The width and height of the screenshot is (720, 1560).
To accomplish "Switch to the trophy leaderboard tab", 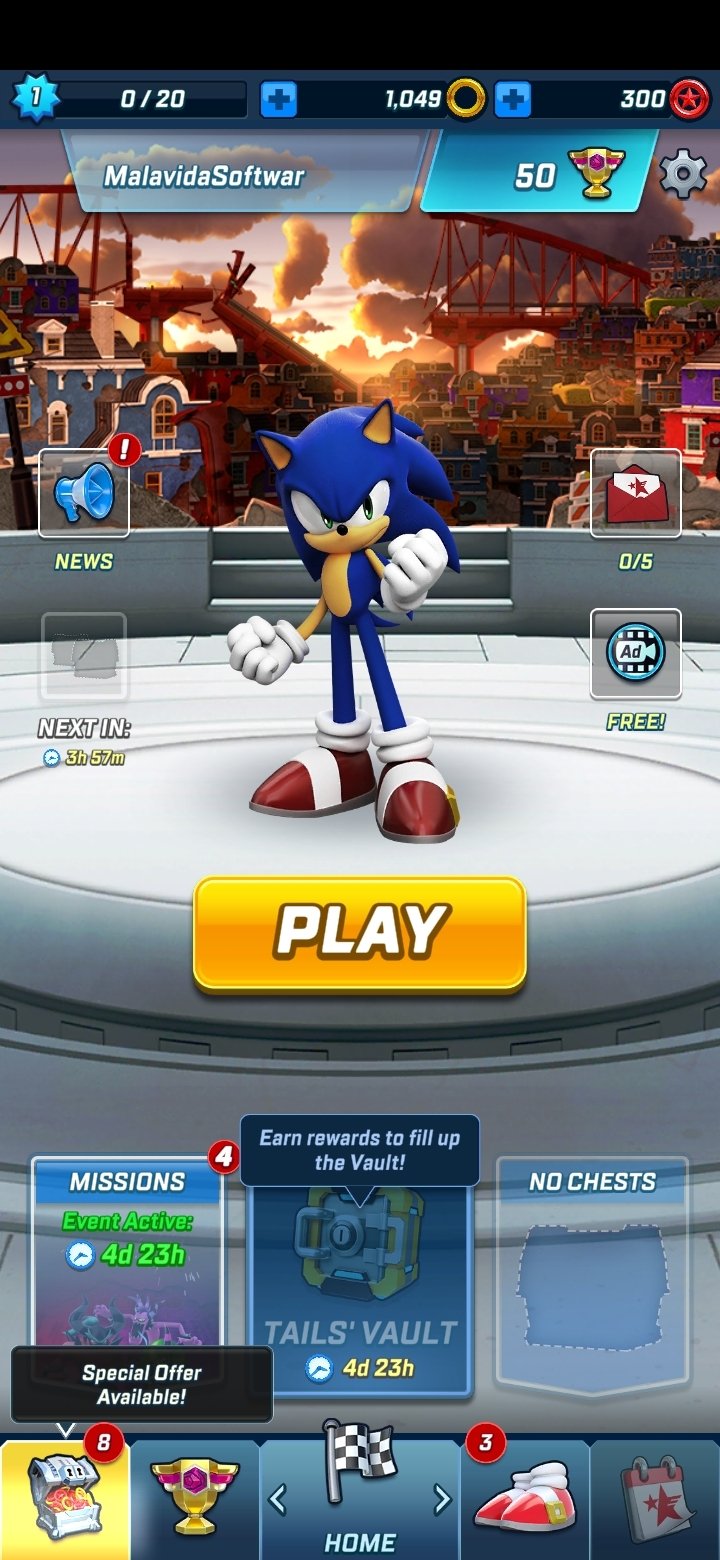I will click(x=195, y=1500).
